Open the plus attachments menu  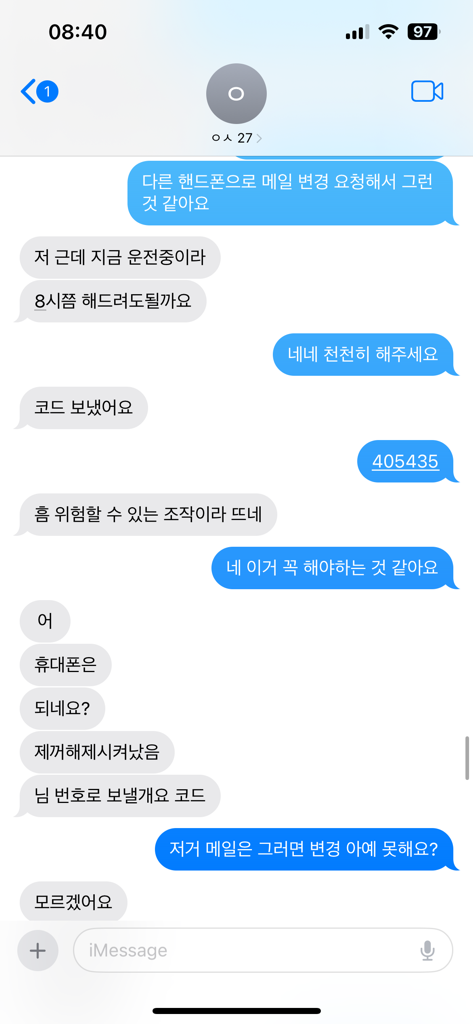tap(38, 950)
